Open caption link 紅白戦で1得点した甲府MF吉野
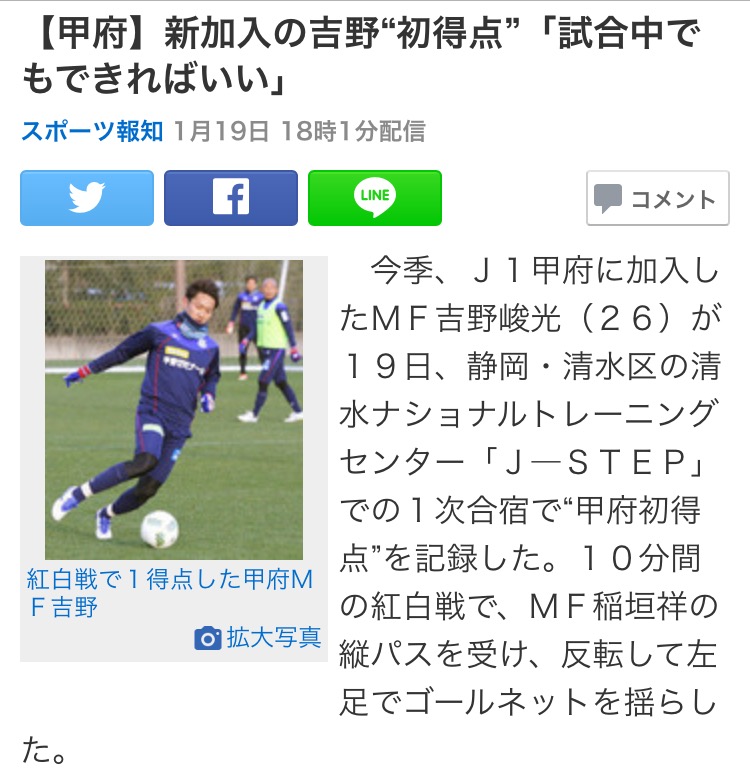 coord(170,592)
